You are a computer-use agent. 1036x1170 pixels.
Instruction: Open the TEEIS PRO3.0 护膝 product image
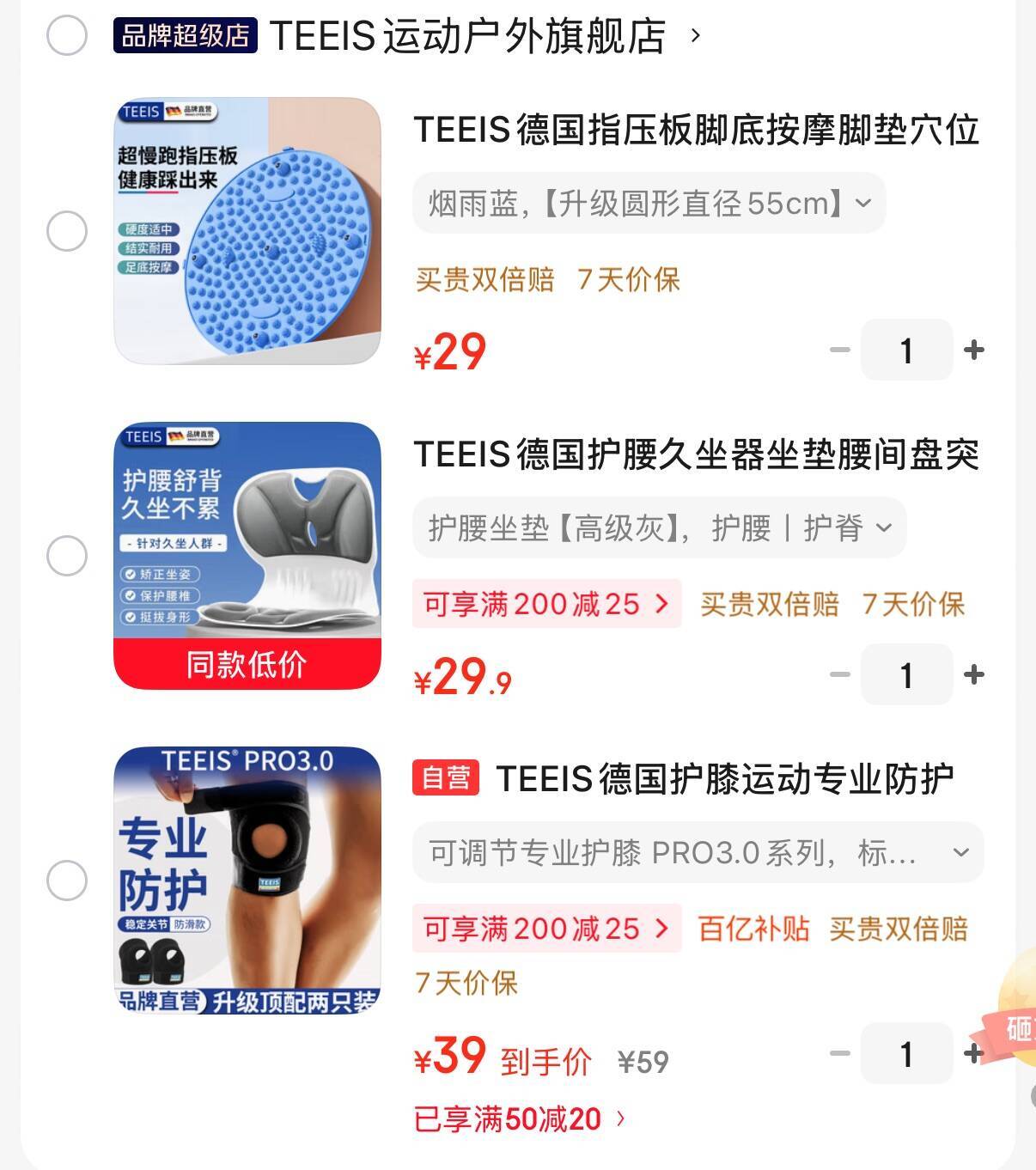tap(247, 881)
